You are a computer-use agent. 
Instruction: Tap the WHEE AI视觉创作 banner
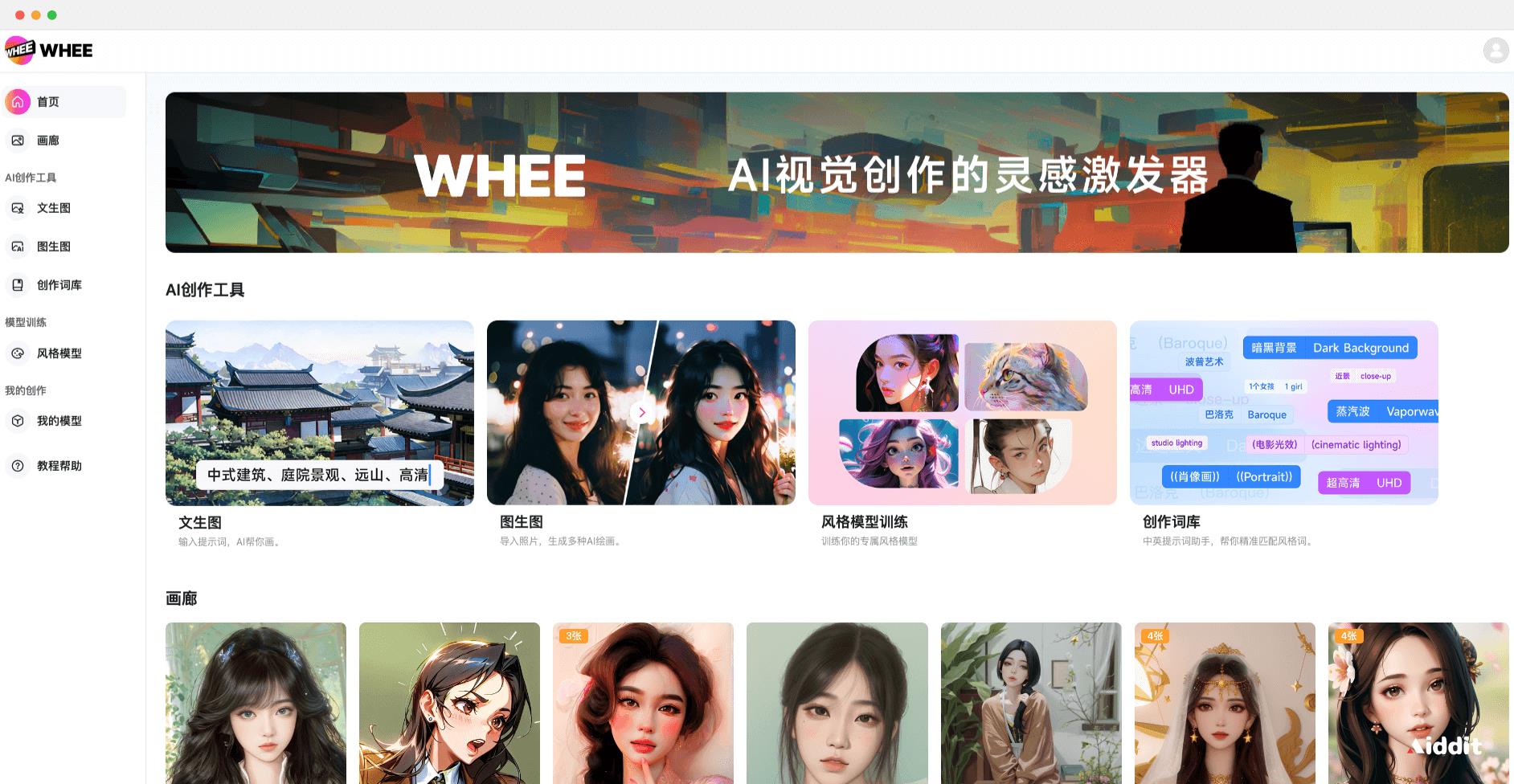tap(837, 173)
